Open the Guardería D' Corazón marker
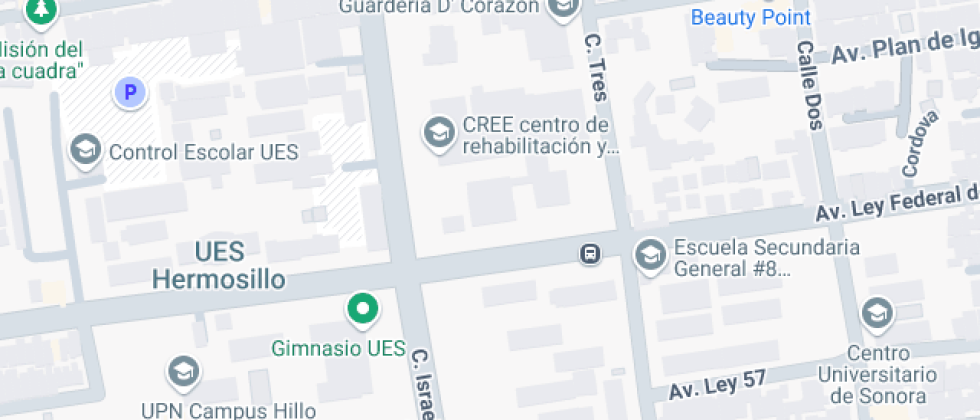980x420 pixels. (x=562, y=8)
